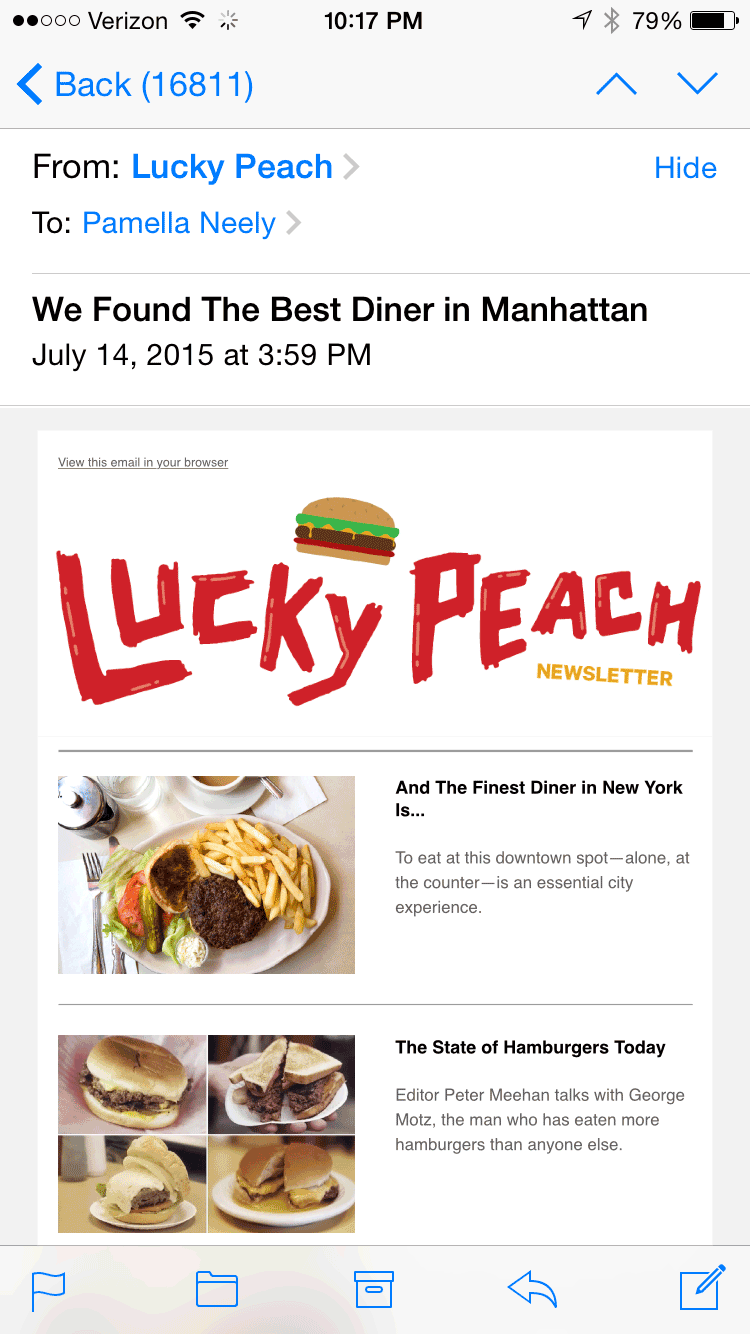
Task: Open sender details for Lucky Peach
Action: 233,167
